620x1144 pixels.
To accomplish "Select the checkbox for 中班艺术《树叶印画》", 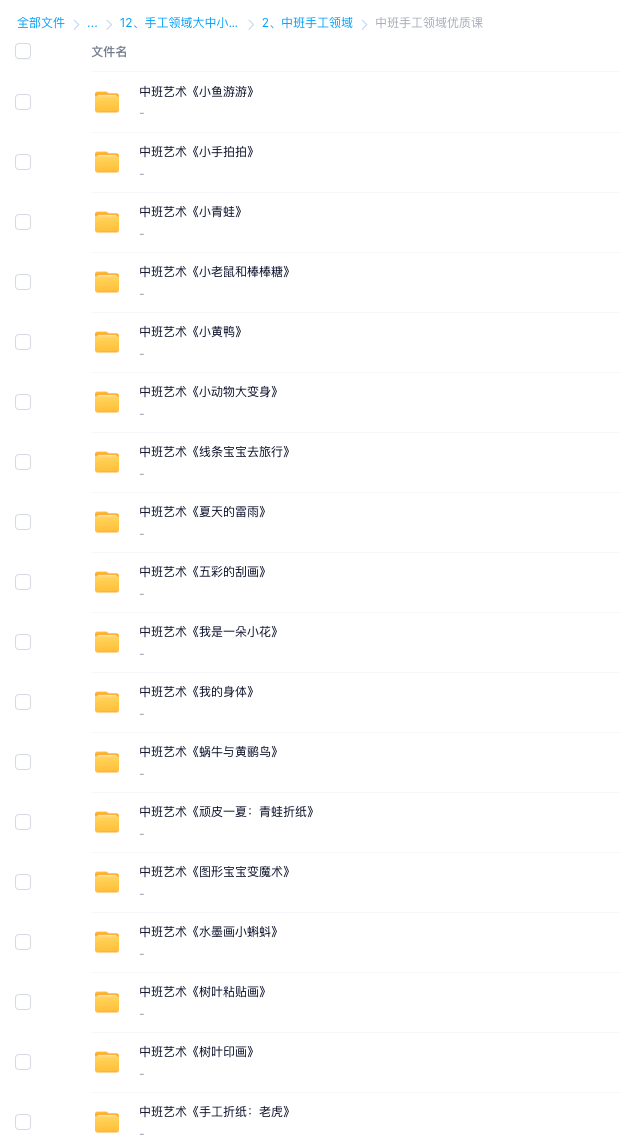I will click(23, 1062).
